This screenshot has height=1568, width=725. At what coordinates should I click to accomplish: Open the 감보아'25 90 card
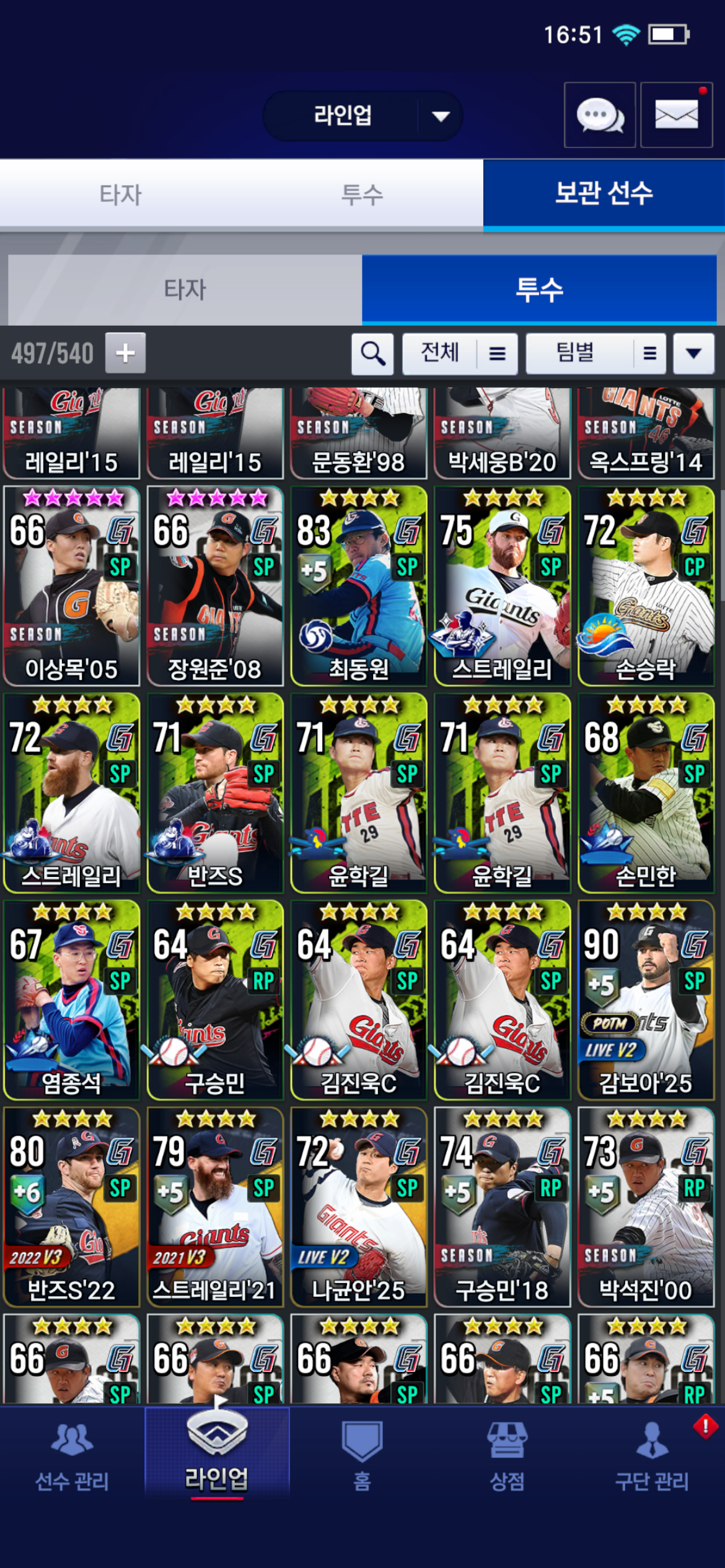click(x=646, y=1000)
